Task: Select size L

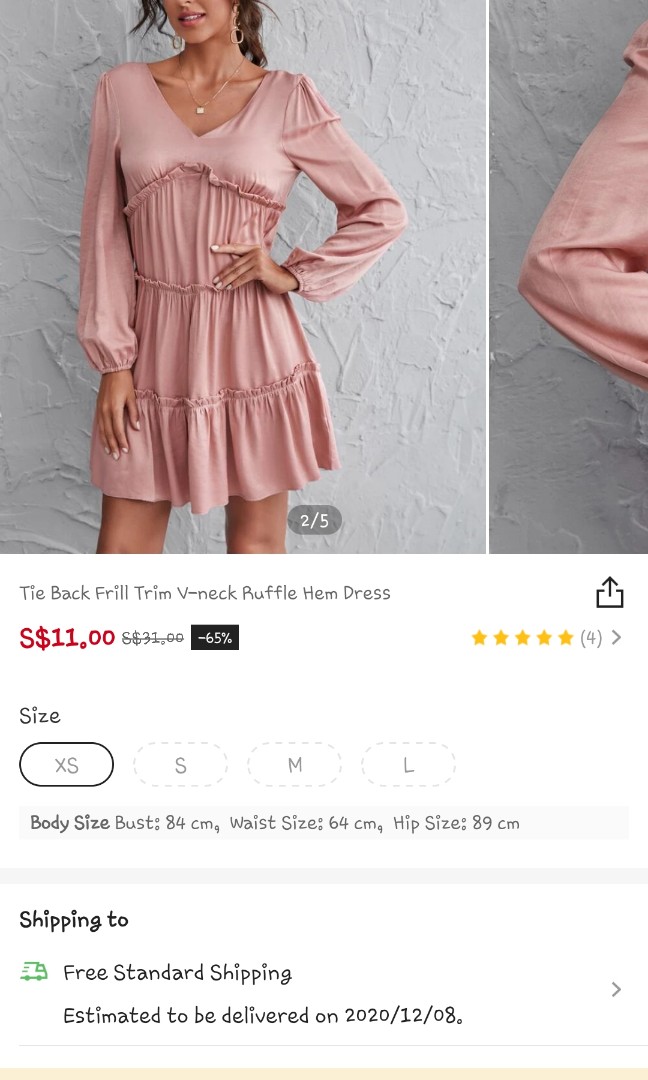Action: [408, 765]
